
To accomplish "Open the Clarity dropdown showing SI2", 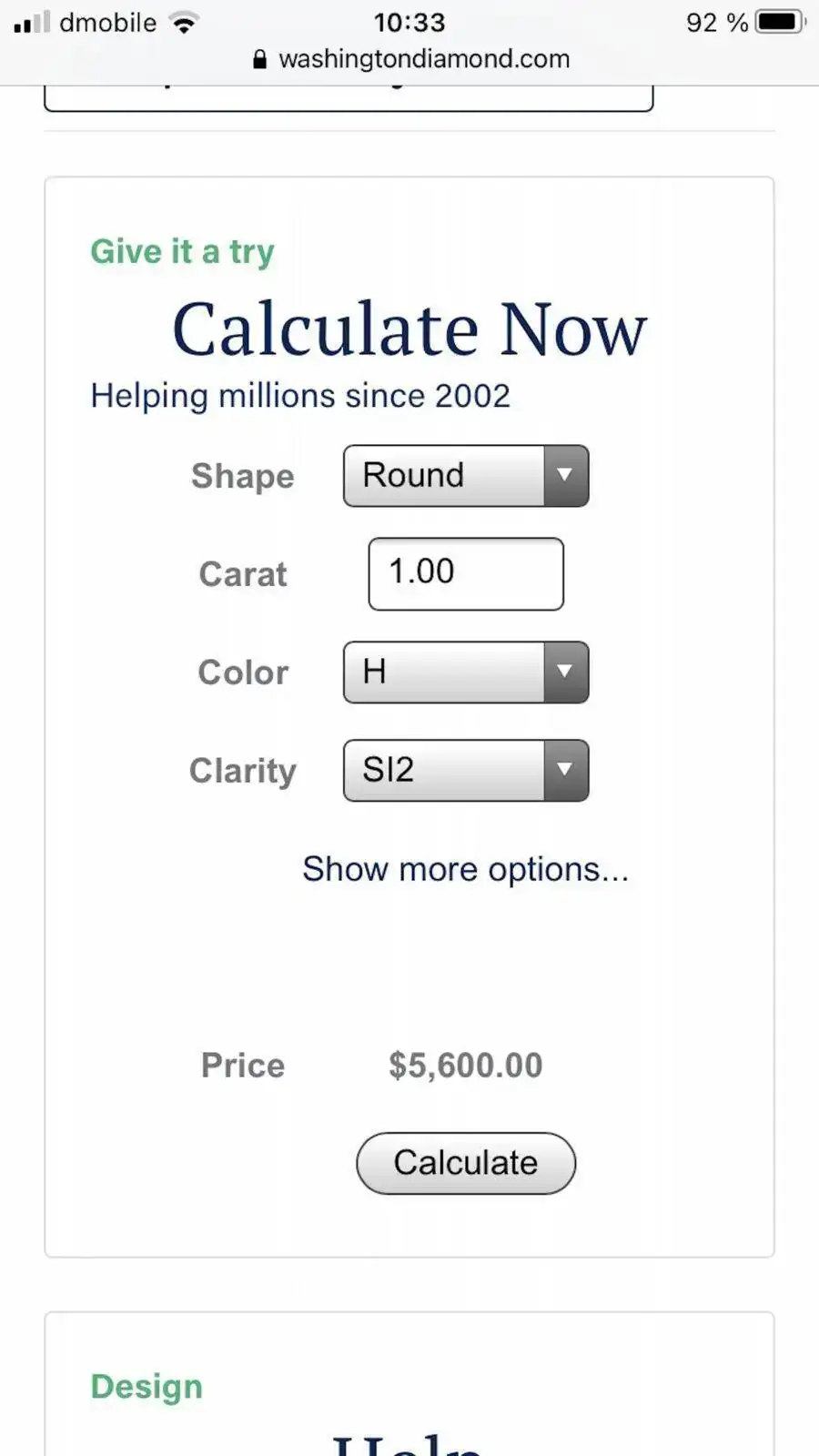I will coord(466,771).
